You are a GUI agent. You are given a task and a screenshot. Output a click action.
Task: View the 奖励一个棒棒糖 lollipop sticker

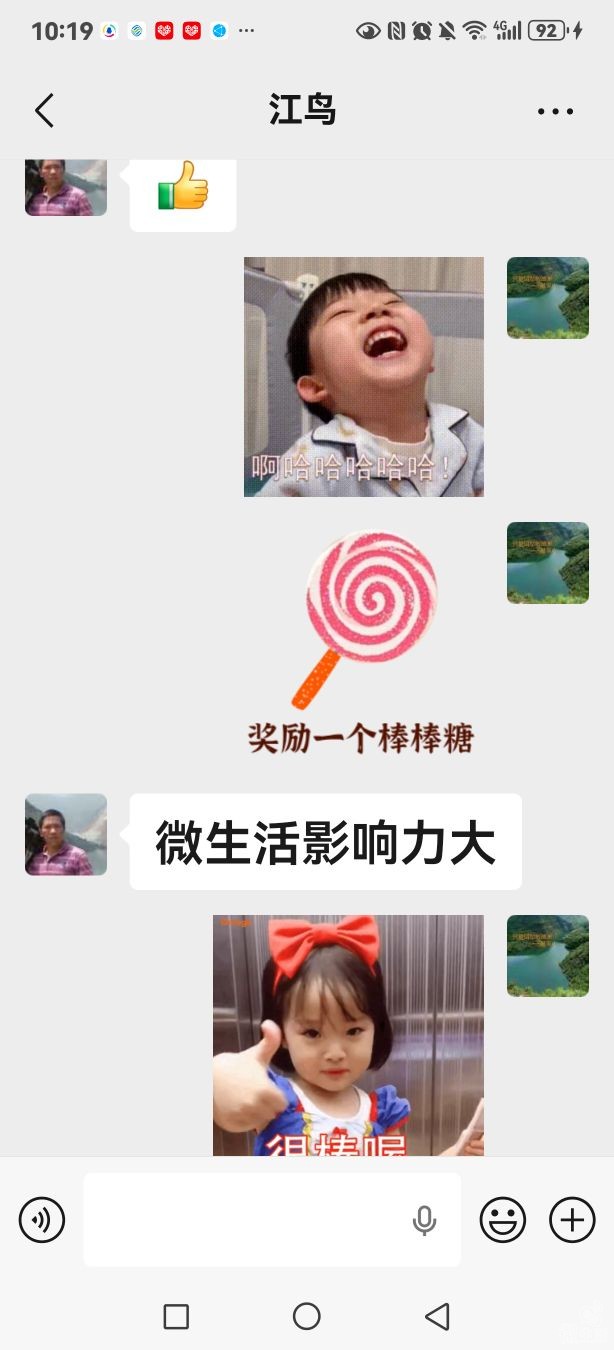[x=361, y=640]
